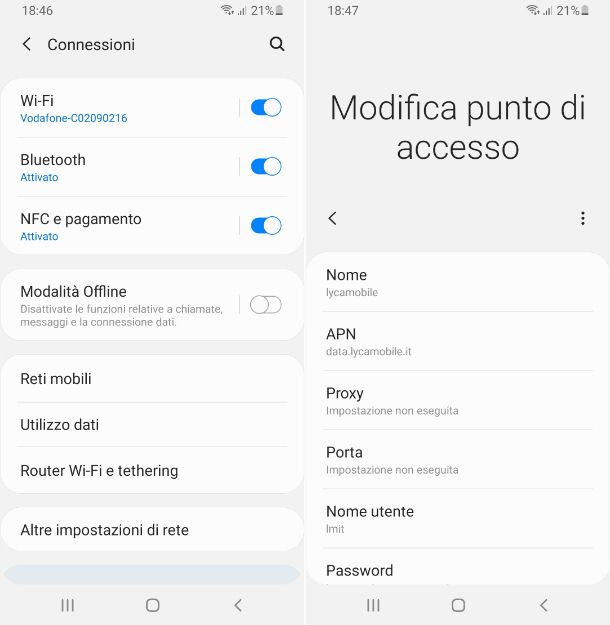This screenshot has width=610, height=625.
Task: Search within Connessioni settings
Action: 277,44
